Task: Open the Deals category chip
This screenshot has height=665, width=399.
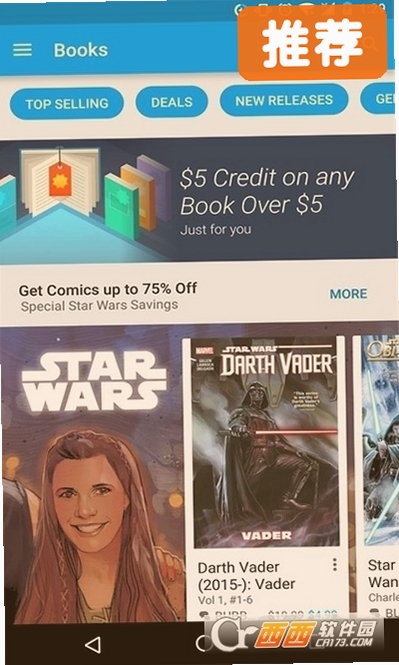Action: tap(172, 102)
